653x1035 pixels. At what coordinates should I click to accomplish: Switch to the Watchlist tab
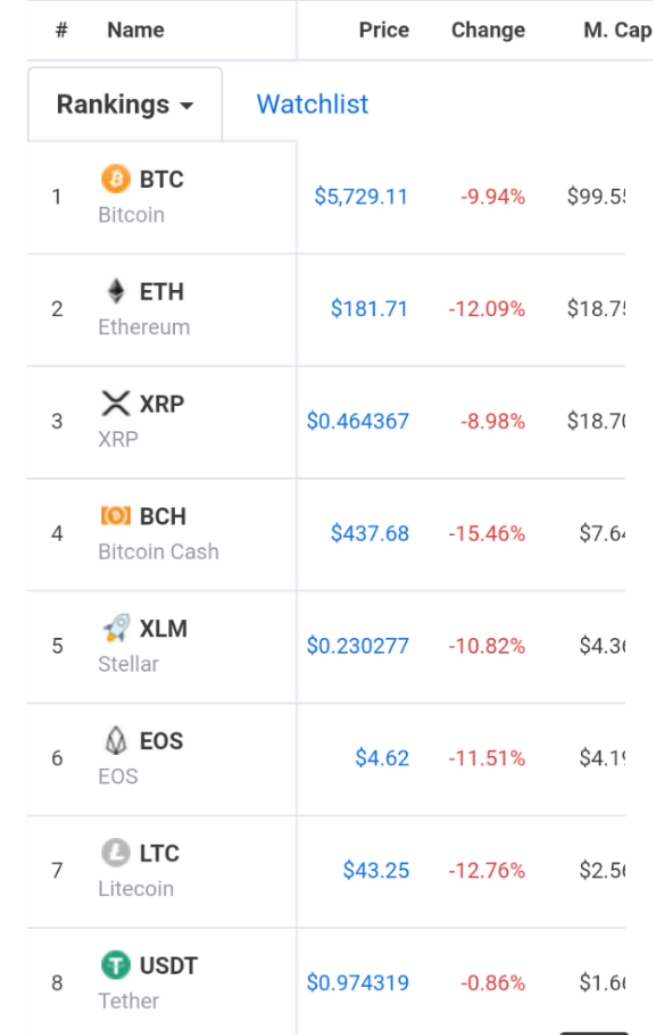pos(312,104)
